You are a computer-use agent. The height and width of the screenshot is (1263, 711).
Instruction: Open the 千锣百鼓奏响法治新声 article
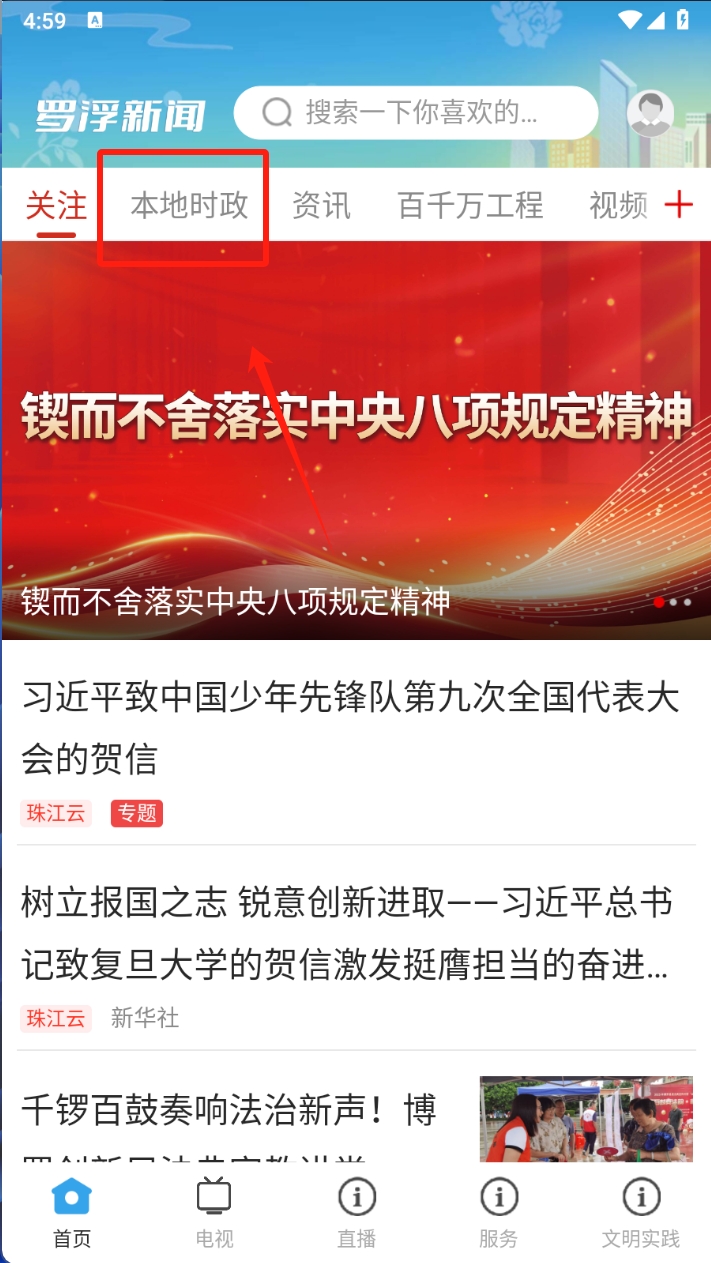pos(230,1112)
